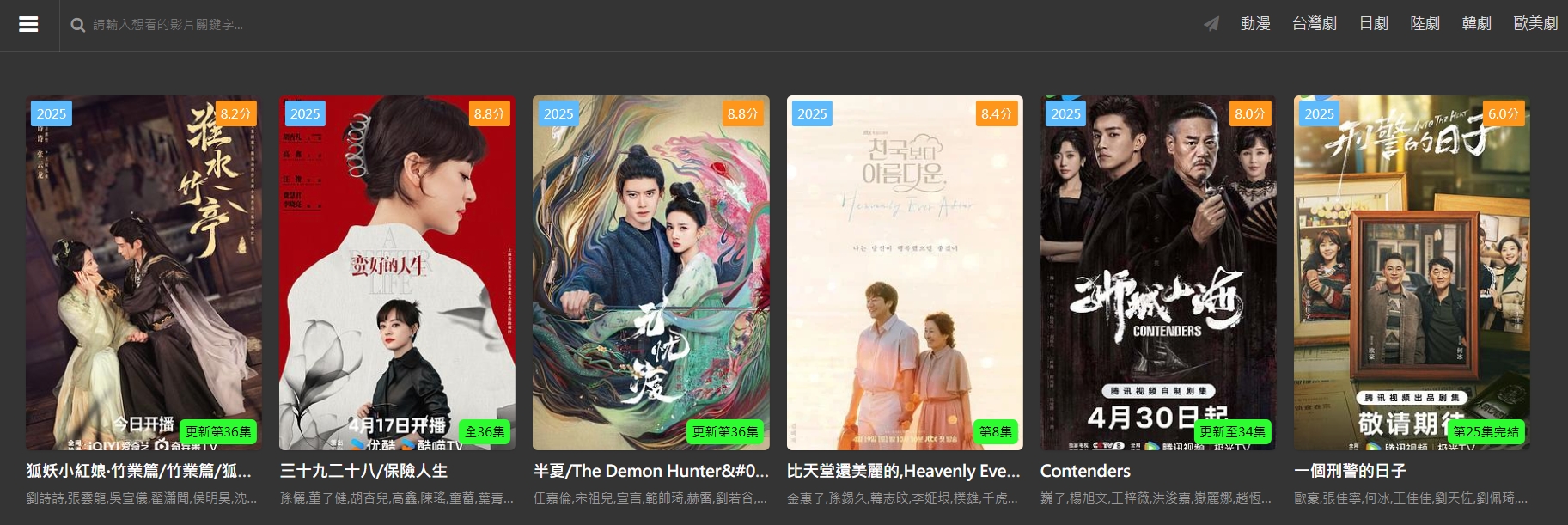
Task: Tap the 半夏/The Demon Hunter title link
Action: click(x=650, y=471)
